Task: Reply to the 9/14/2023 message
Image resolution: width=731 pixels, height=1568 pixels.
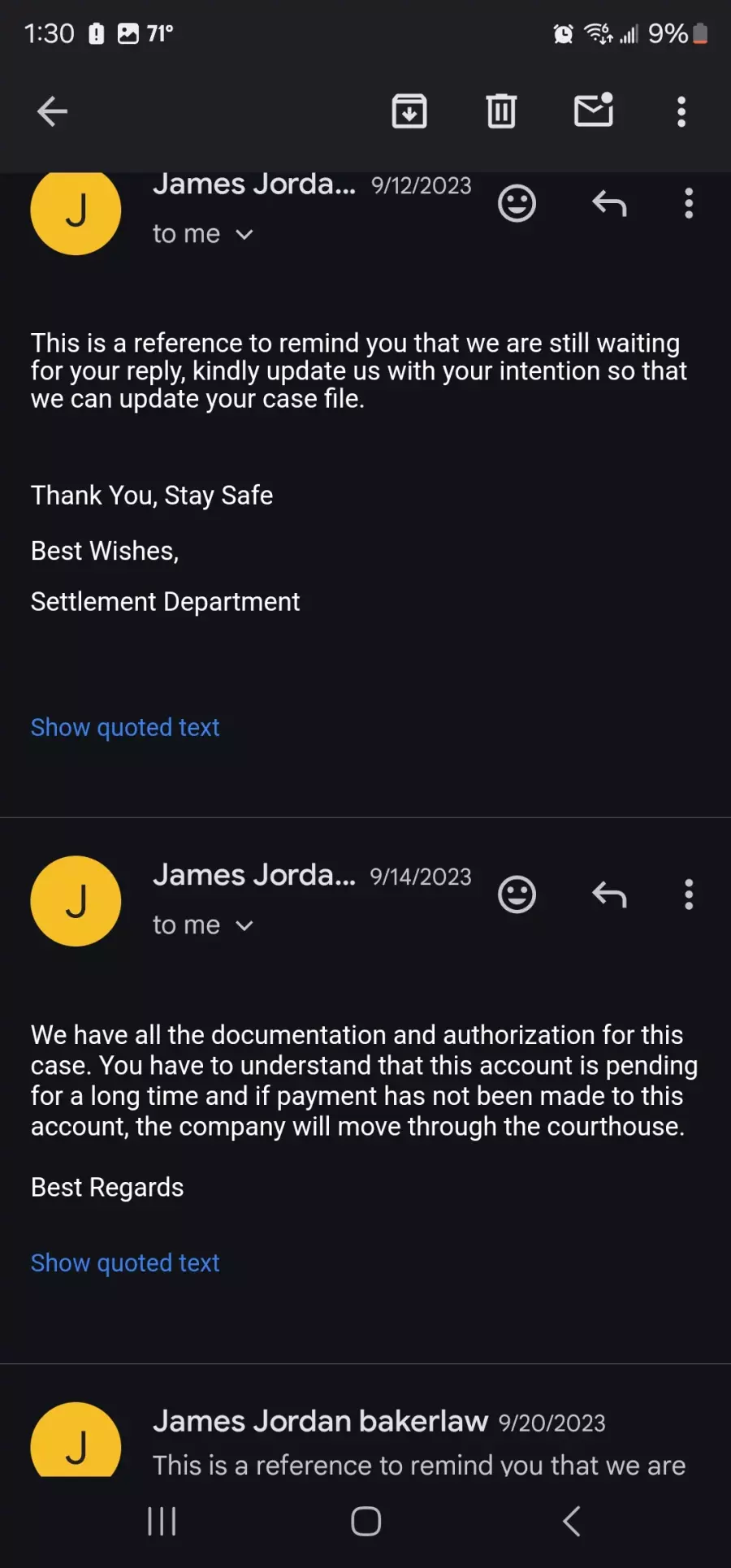Action: click(x=609, y=894)
